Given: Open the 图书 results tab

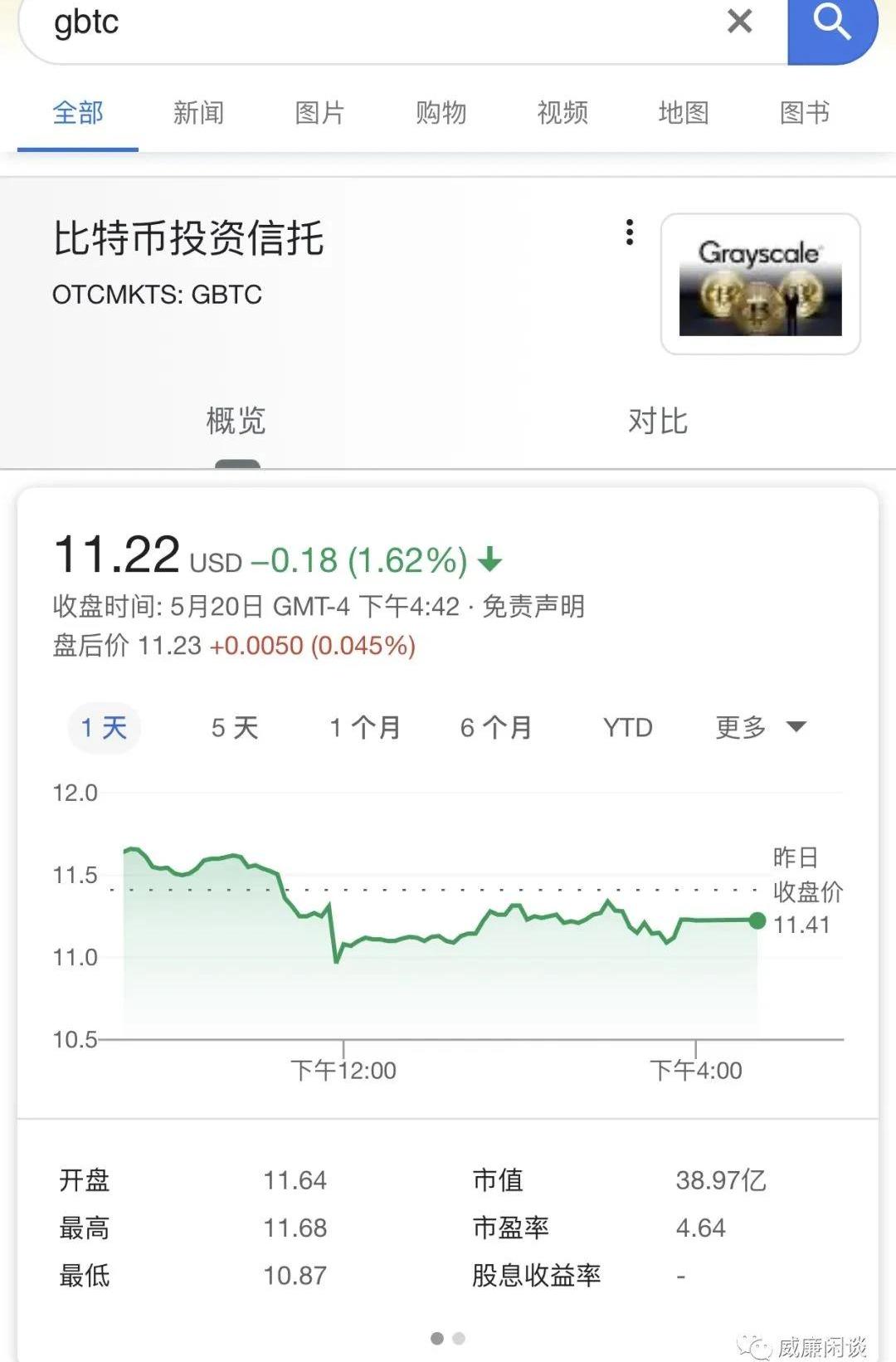Looking at the screenshot, I should pos(805,113).
